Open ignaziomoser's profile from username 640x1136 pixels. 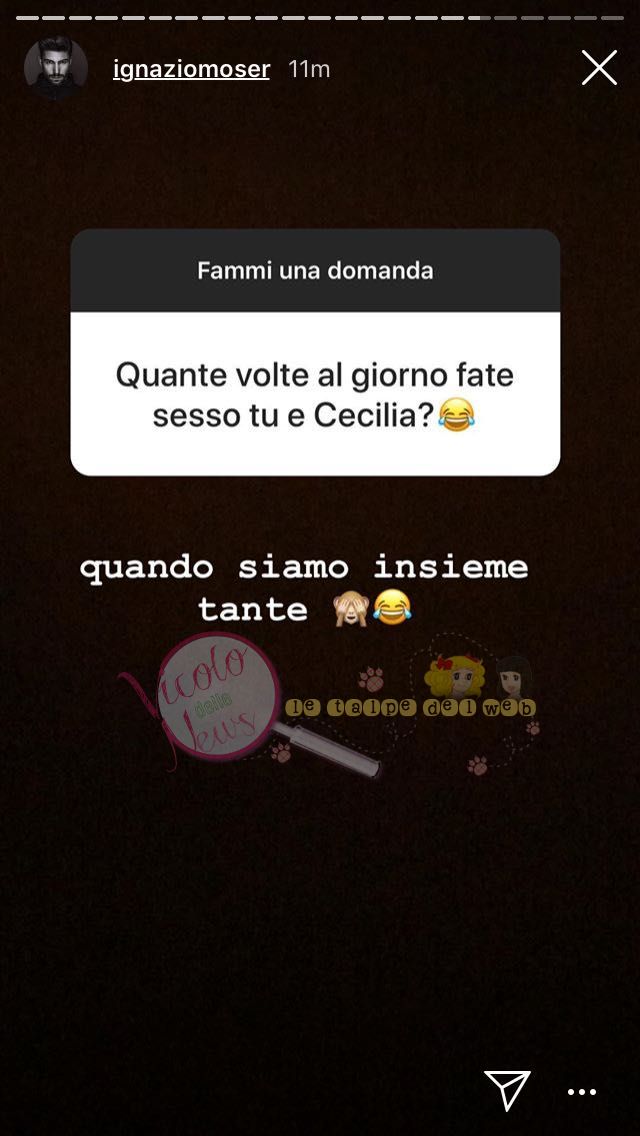(x=191, y=69)
